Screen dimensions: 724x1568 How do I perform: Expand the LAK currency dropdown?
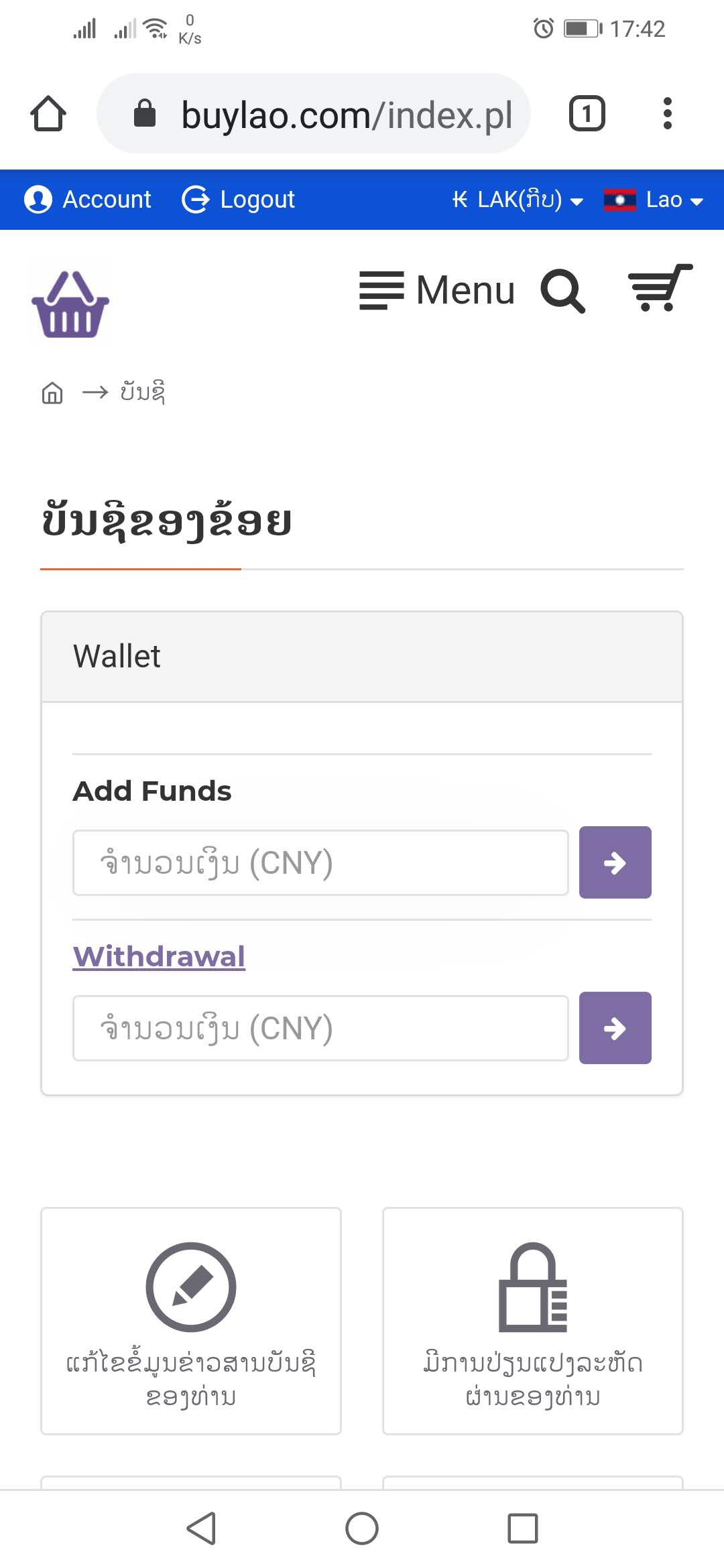point(518,200)
